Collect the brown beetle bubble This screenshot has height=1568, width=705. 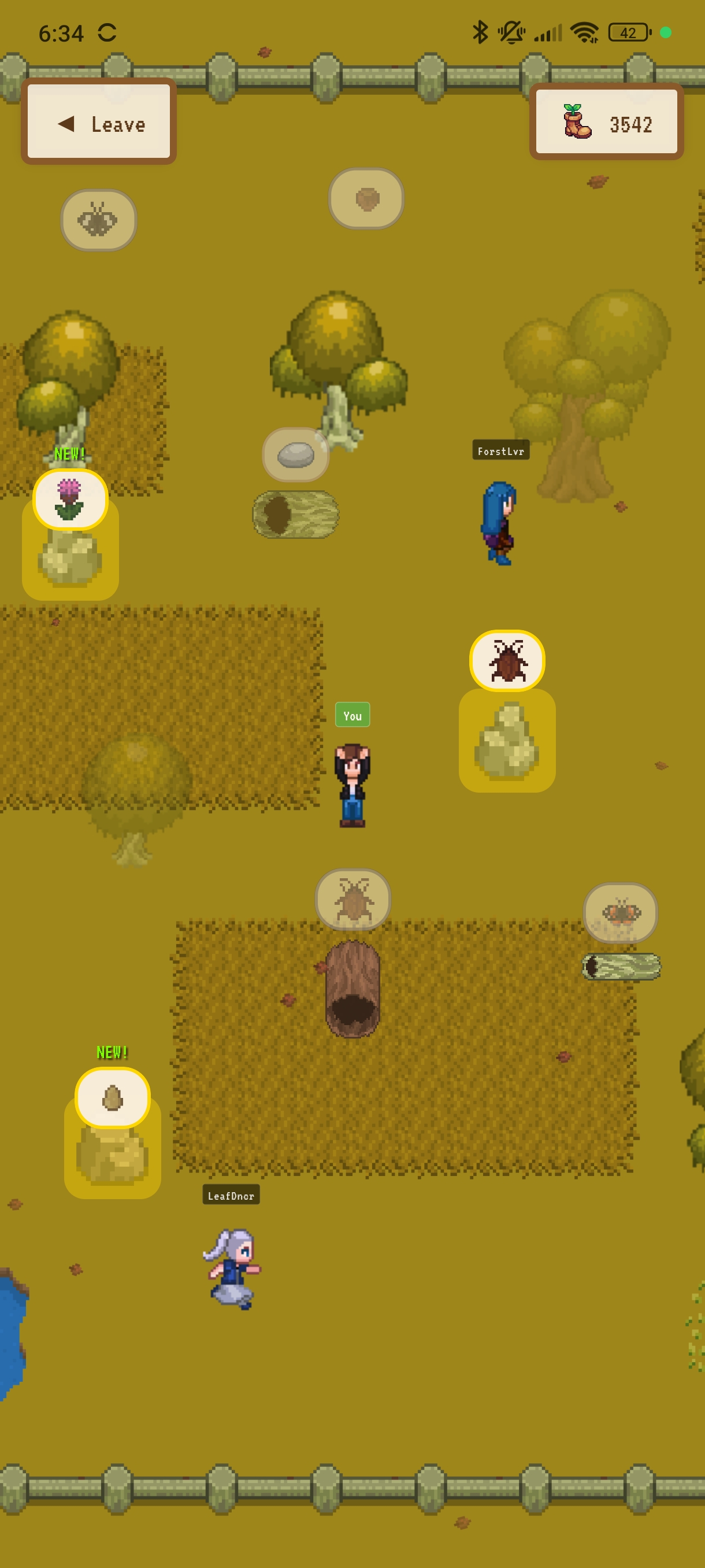pos(507,660)
